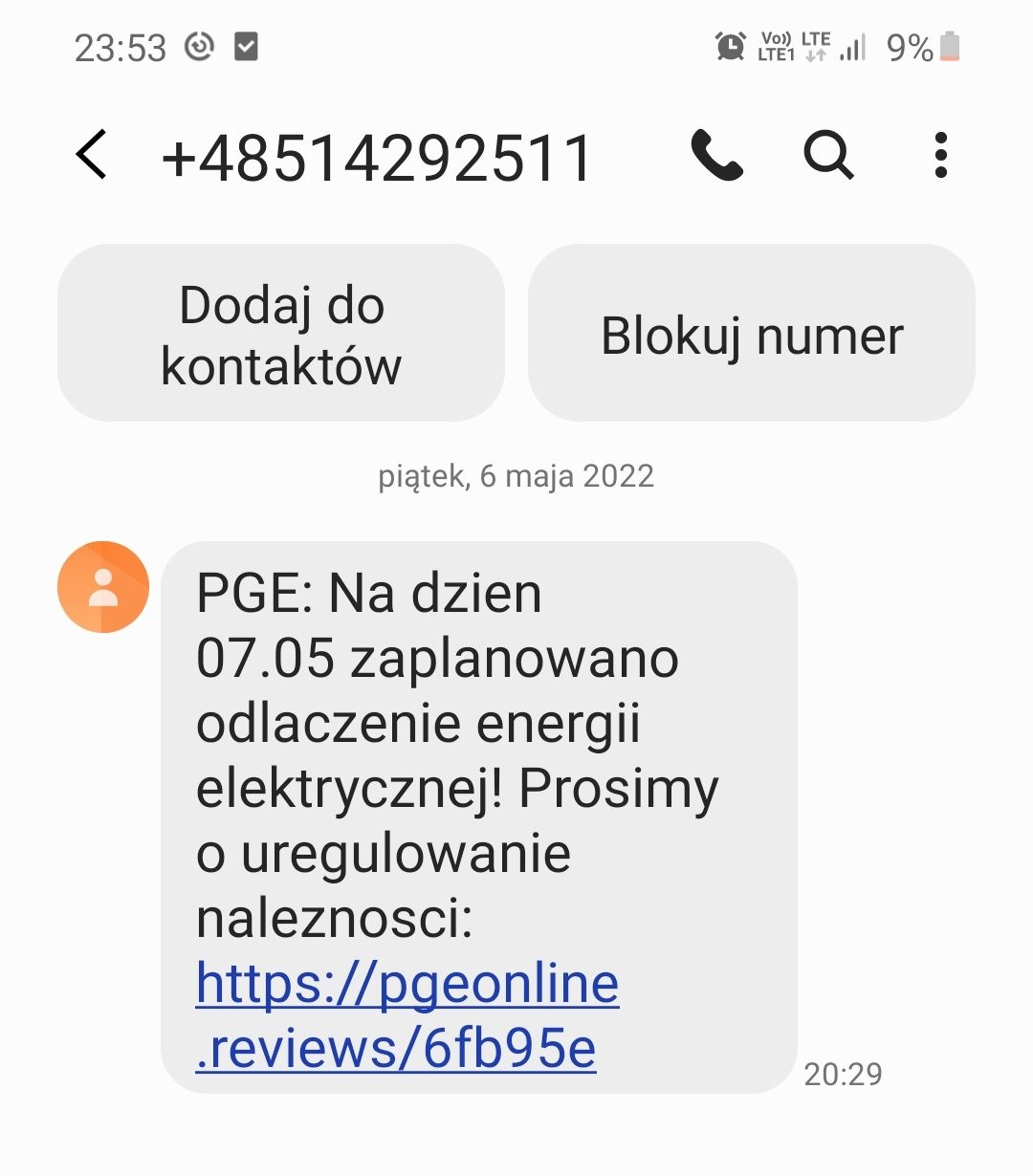Screen dimensions: 1033x1176
Task: Open the three-dot overflow menu
Action: (x=939, y=156)
